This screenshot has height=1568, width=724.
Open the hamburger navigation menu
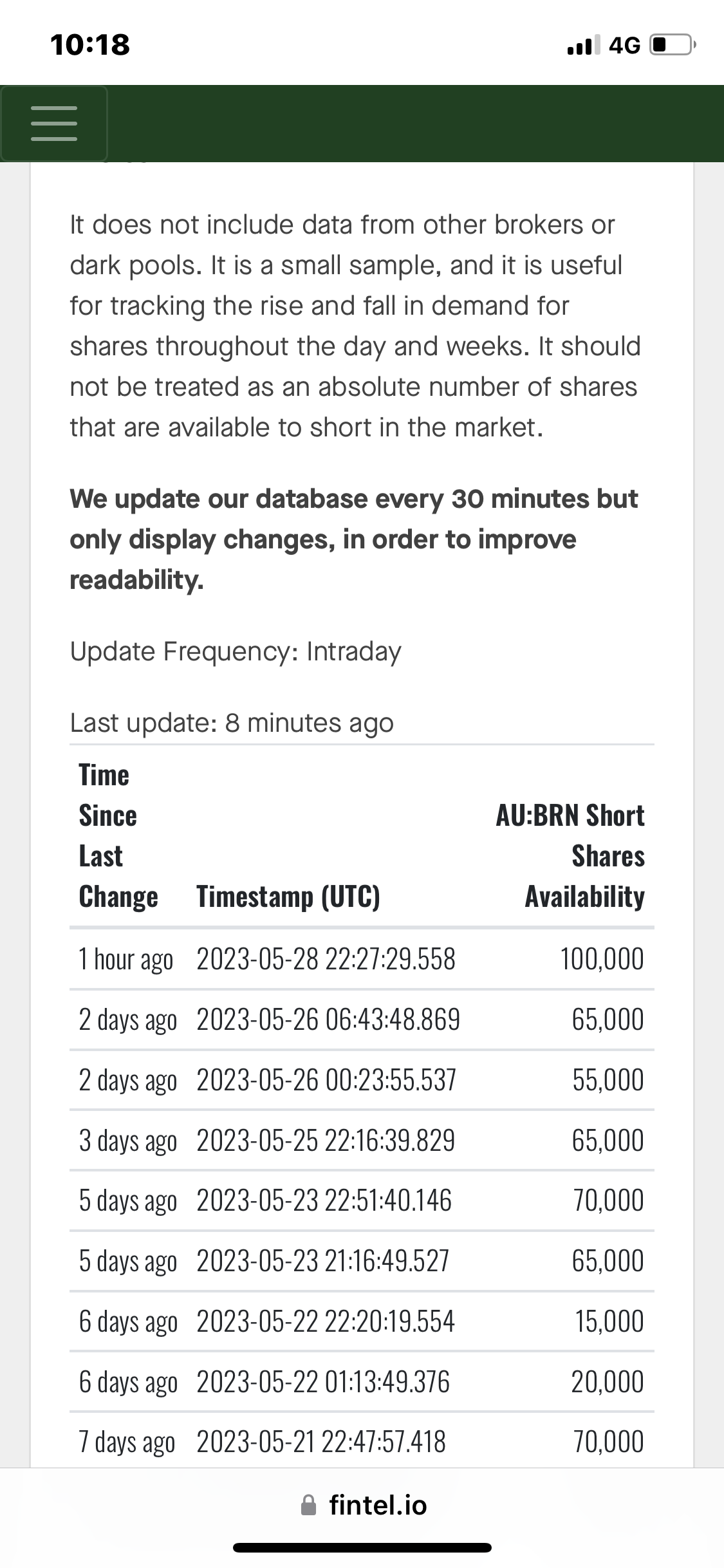pos(54,124)
